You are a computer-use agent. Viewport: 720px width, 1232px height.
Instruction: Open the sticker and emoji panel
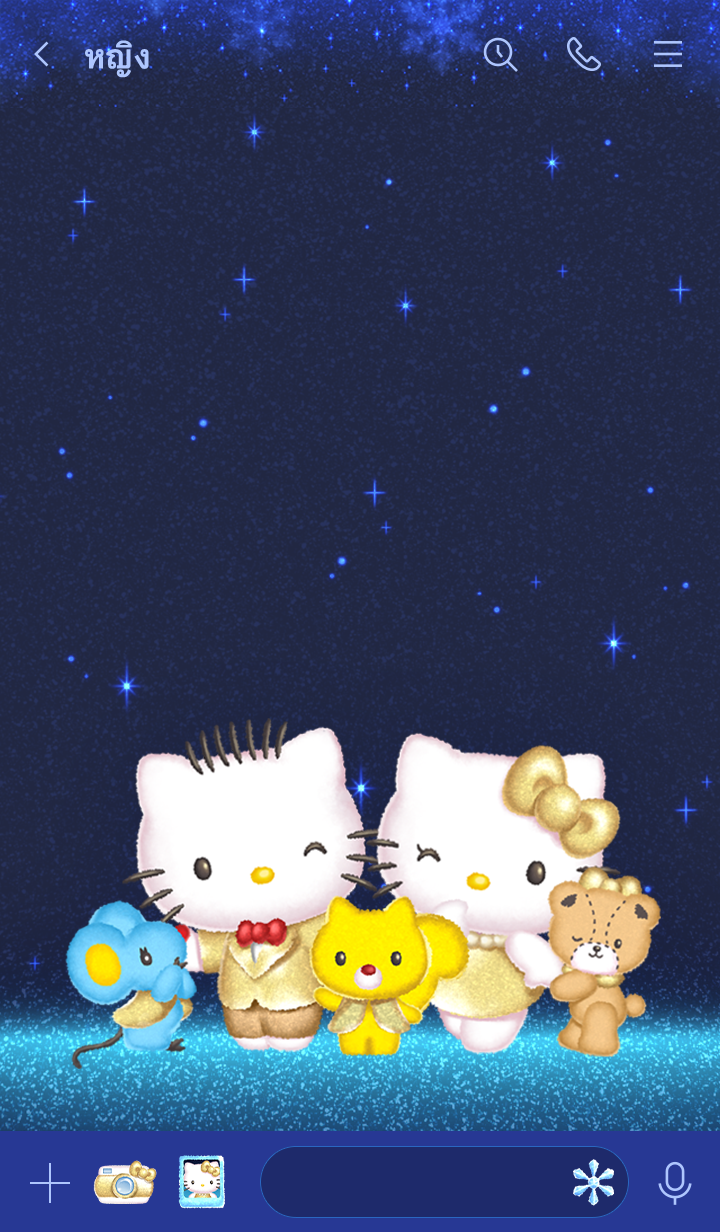593,1182
